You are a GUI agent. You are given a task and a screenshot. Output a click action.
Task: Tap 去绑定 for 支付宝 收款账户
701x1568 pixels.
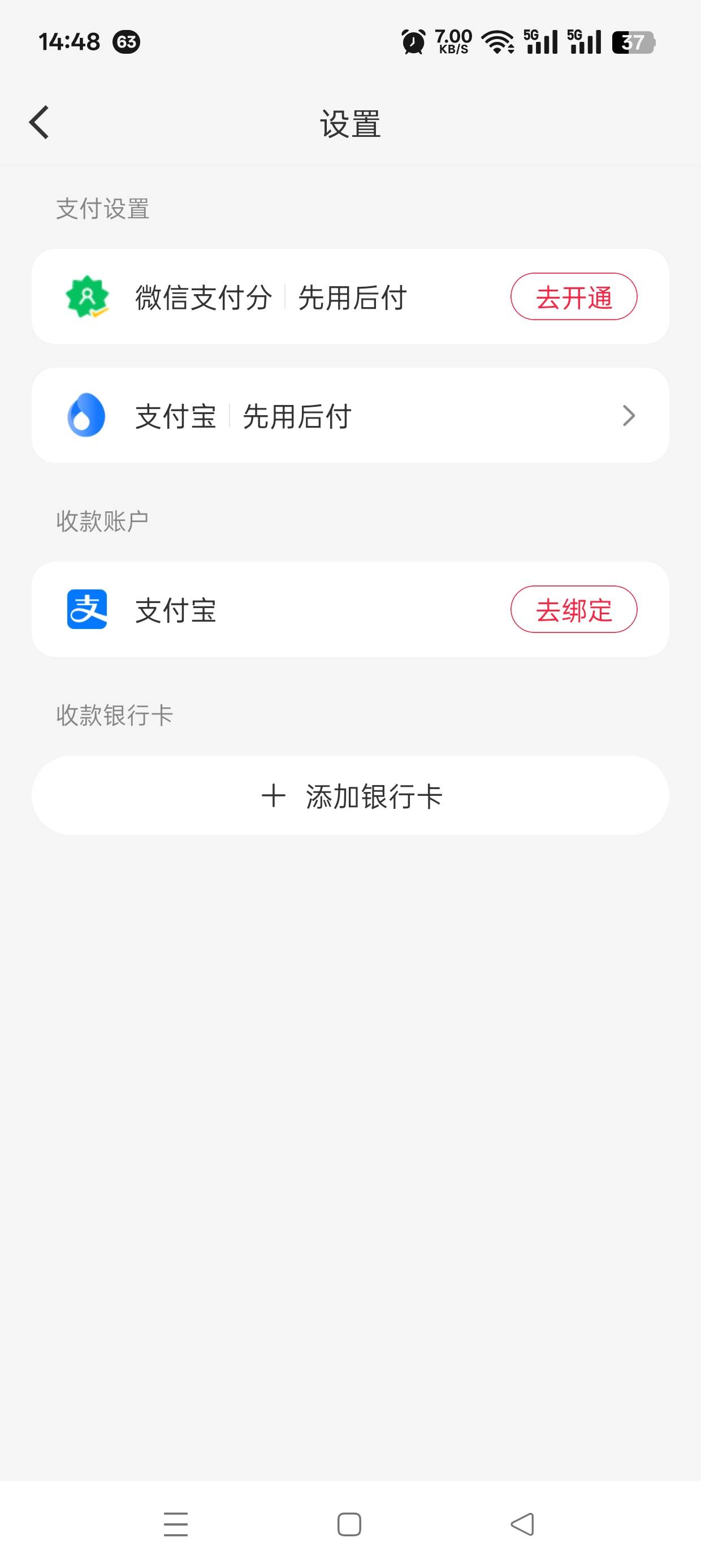(573, 609)
